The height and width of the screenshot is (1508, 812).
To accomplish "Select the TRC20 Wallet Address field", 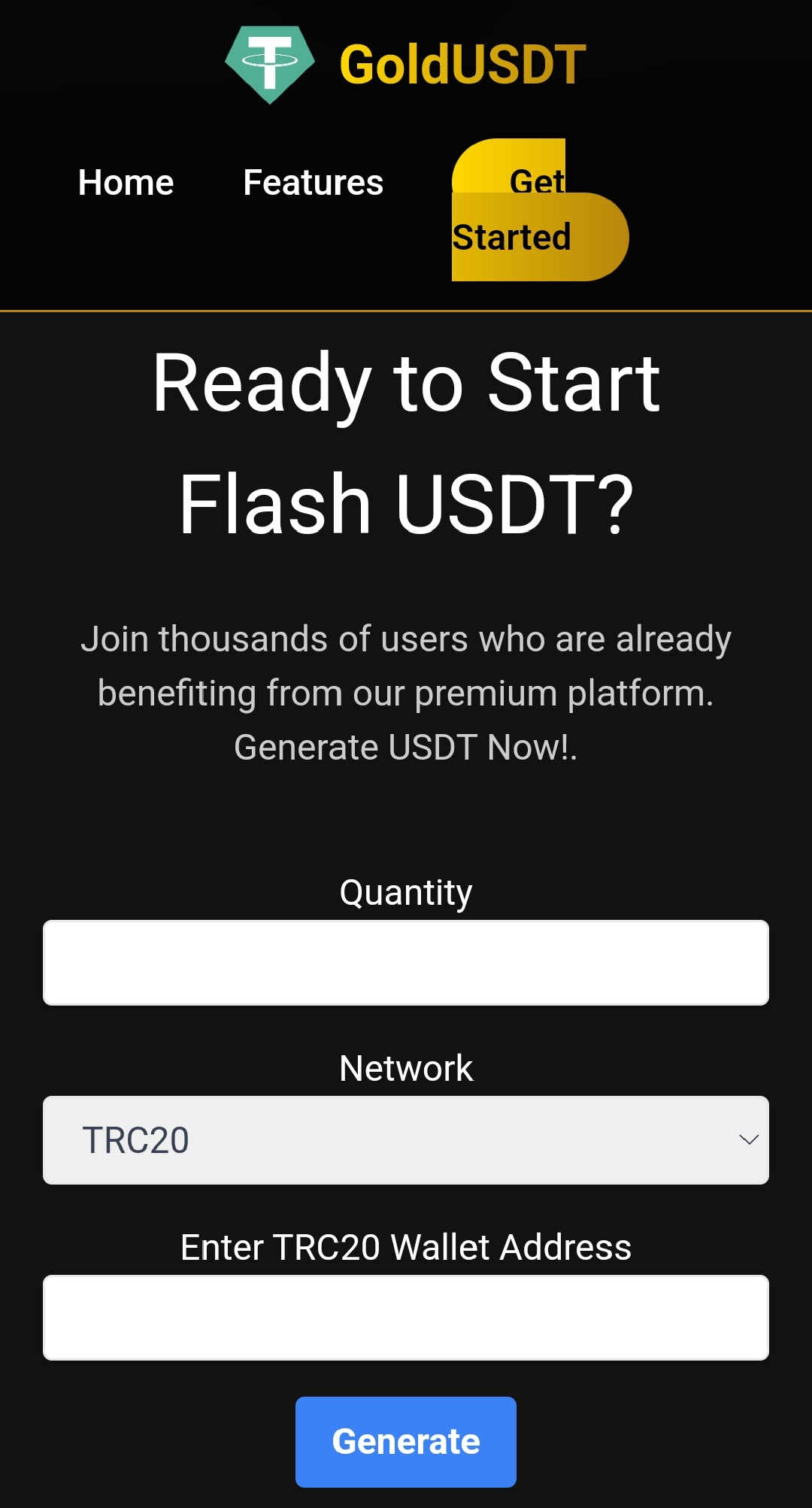I will [406, 1318].
